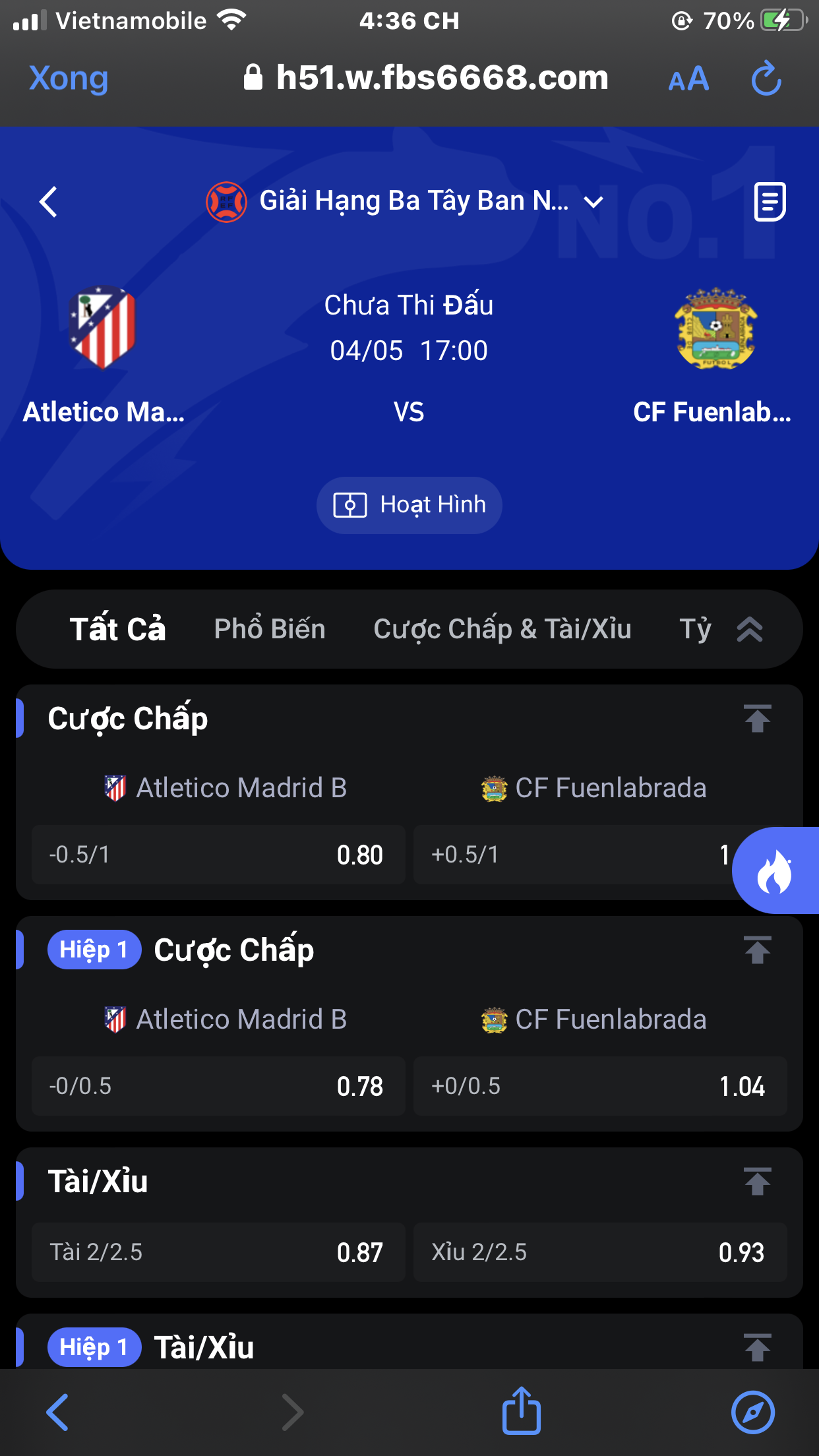Open the bet slip document icon
The image size is (819, 1456).
(x=770, y=201)
